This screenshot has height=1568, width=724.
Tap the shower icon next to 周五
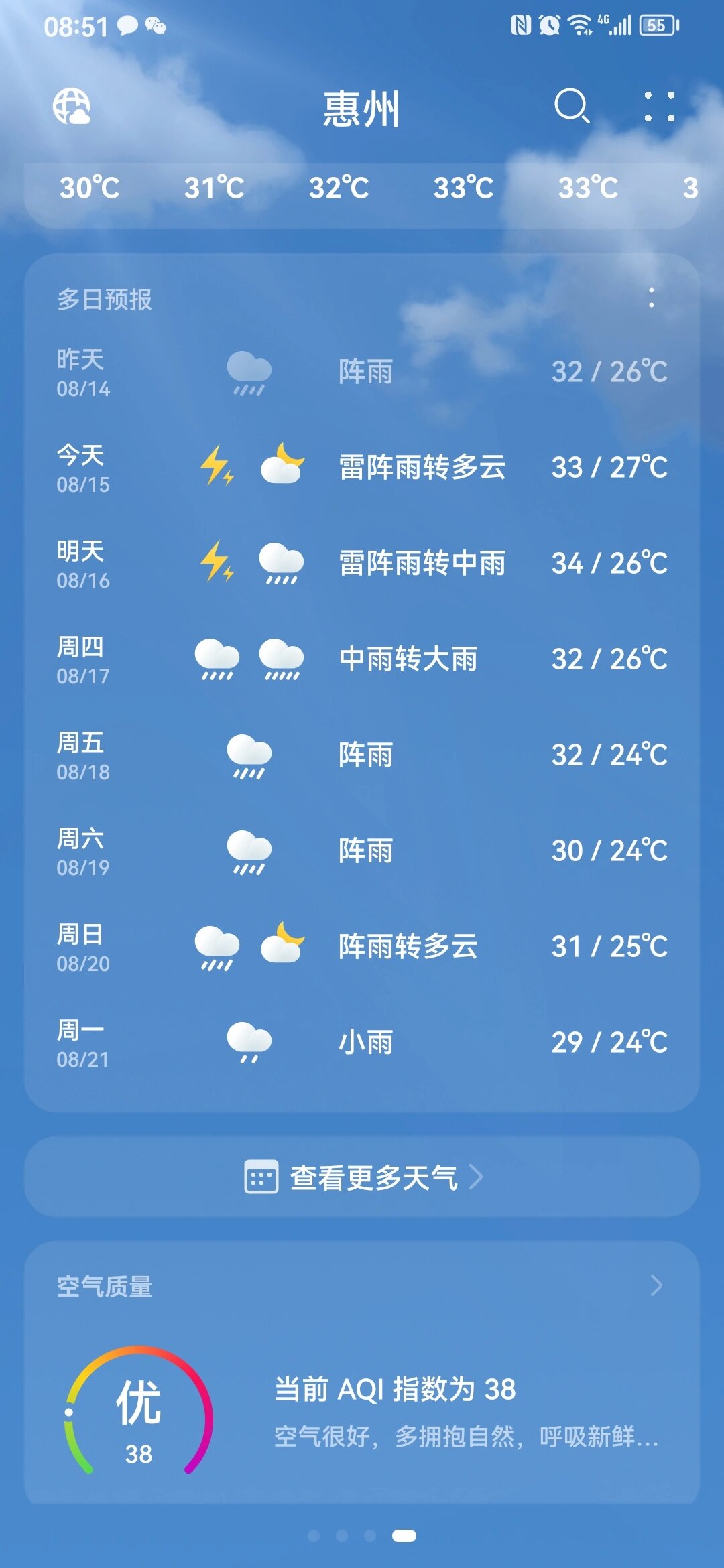249,756
